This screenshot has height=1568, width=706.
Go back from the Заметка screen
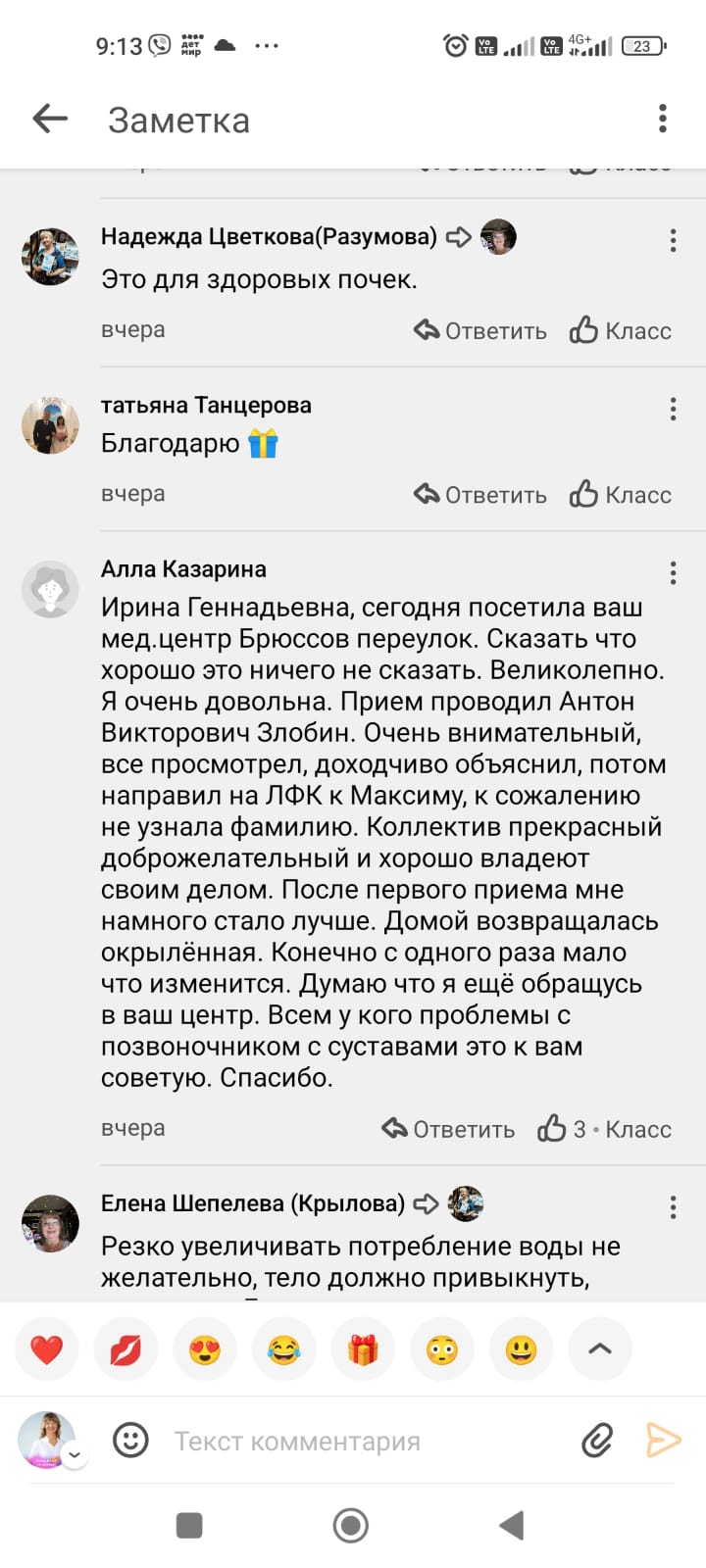(50, 120)
